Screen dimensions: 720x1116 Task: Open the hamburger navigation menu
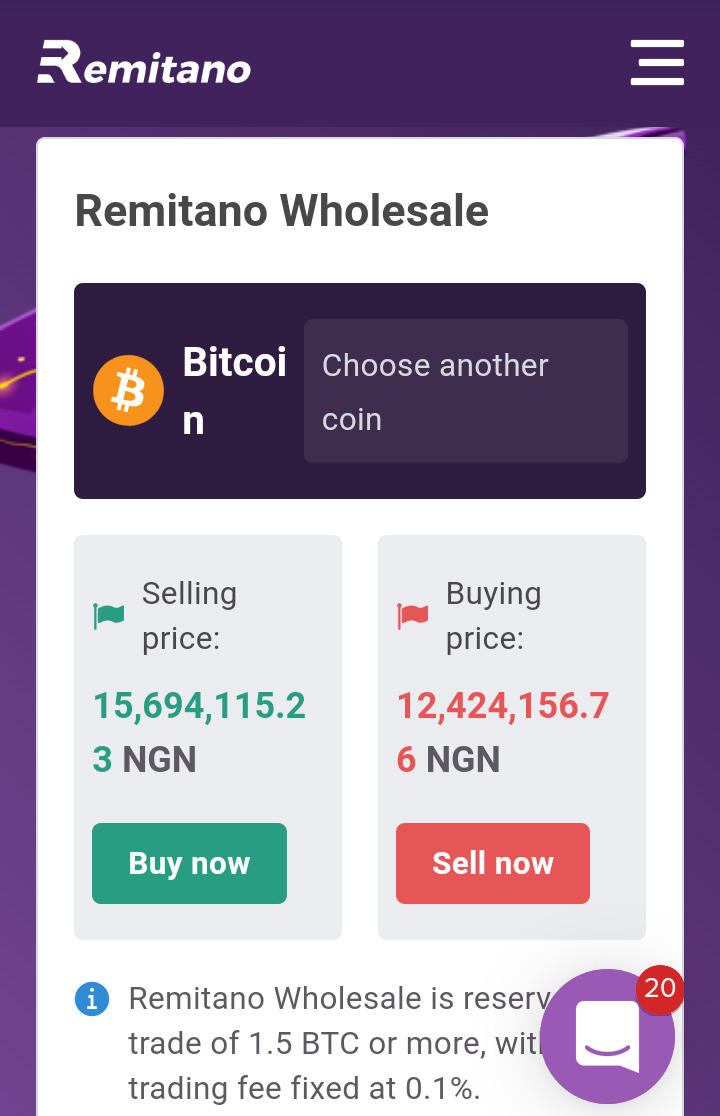tap(657, 62)
